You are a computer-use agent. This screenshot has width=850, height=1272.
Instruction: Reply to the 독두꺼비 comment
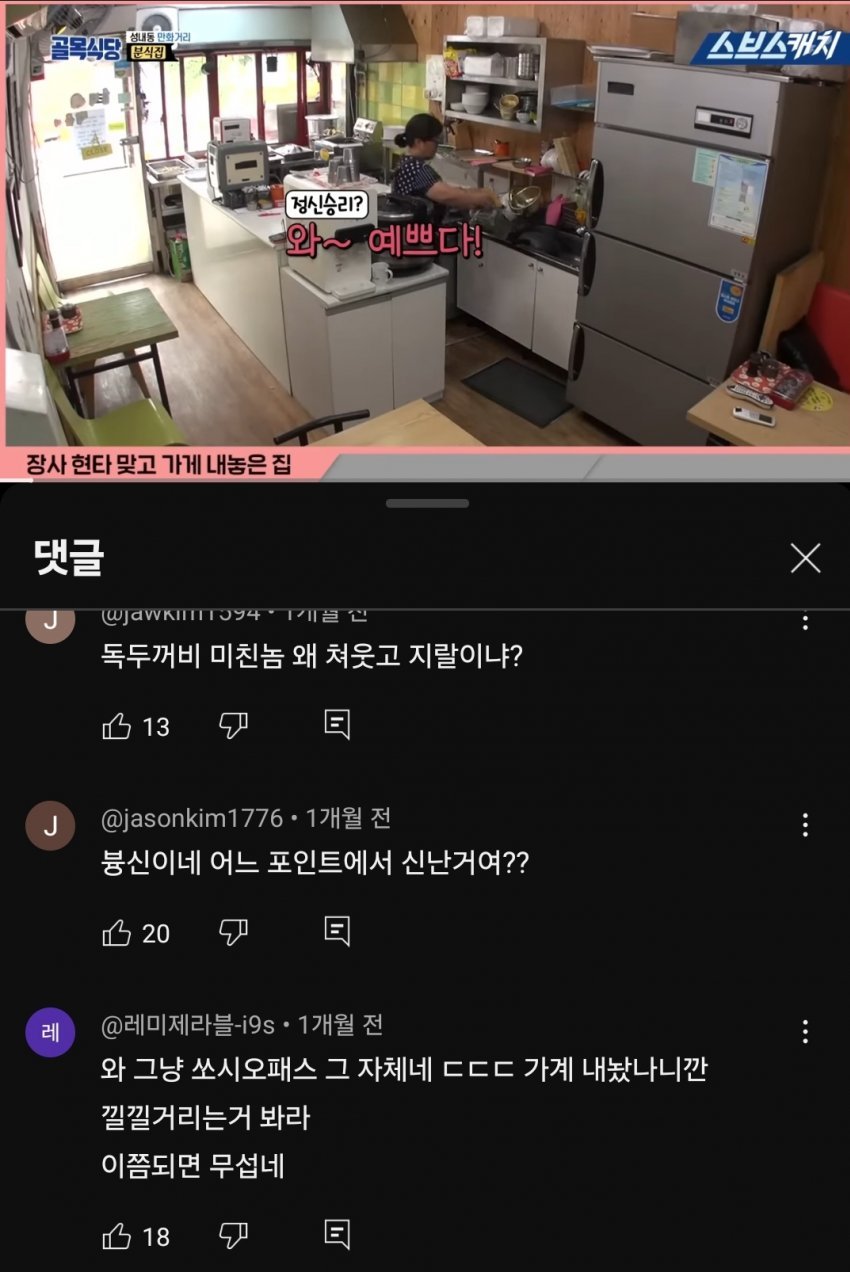coord(337,725)
